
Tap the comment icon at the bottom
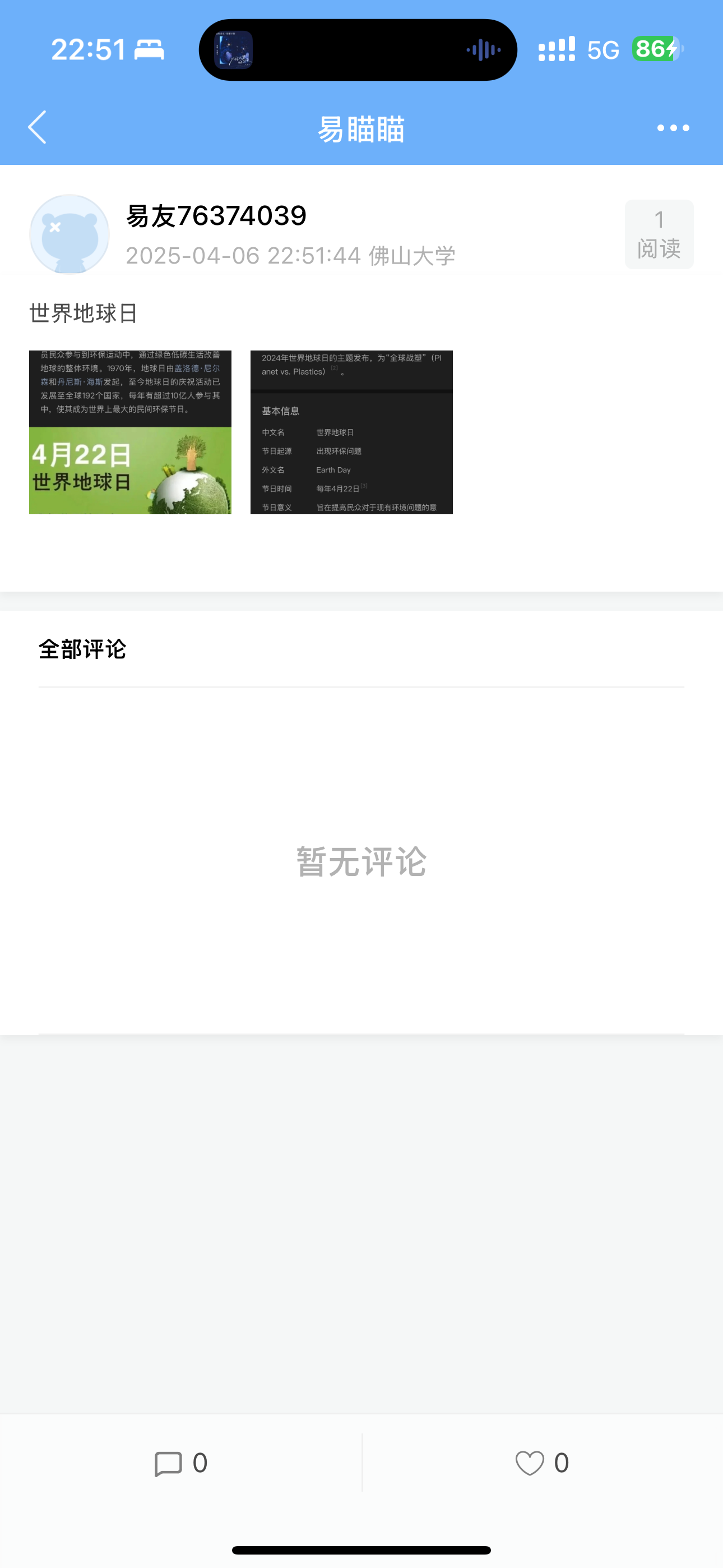(169, 1463)
